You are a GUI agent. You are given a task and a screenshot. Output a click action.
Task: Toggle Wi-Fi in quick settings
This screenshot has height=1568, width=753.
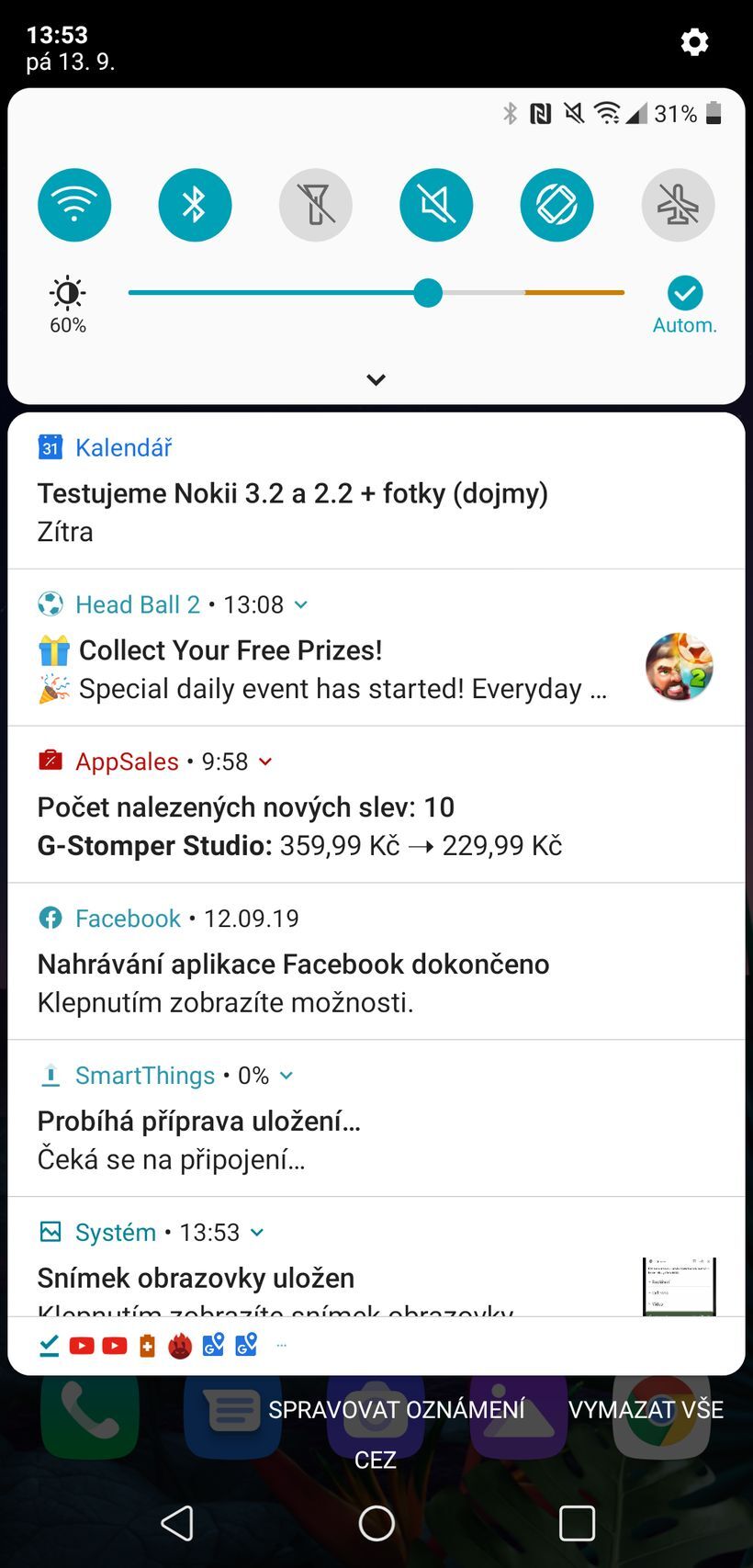coord(74,205)
